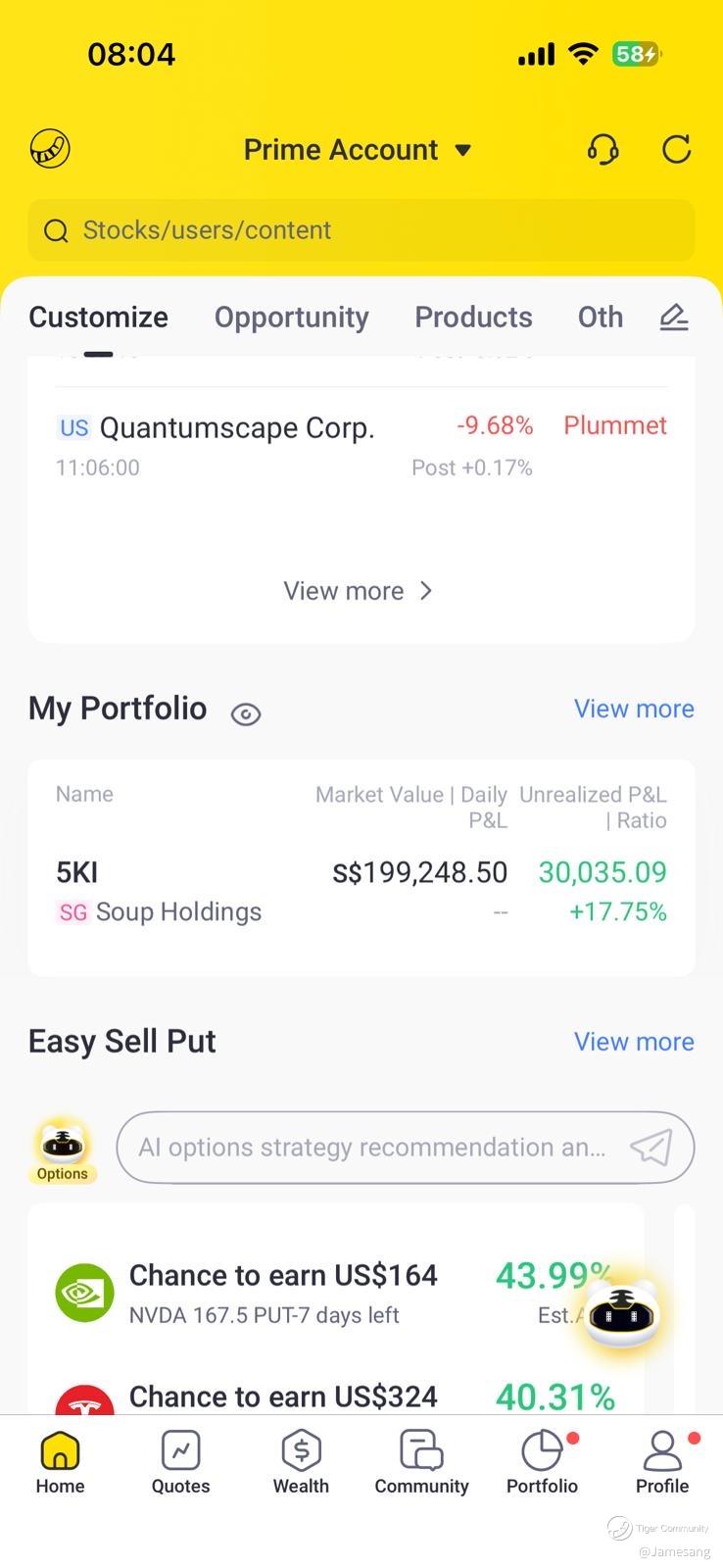Contact customer support via headset icon

coord(602,150)
